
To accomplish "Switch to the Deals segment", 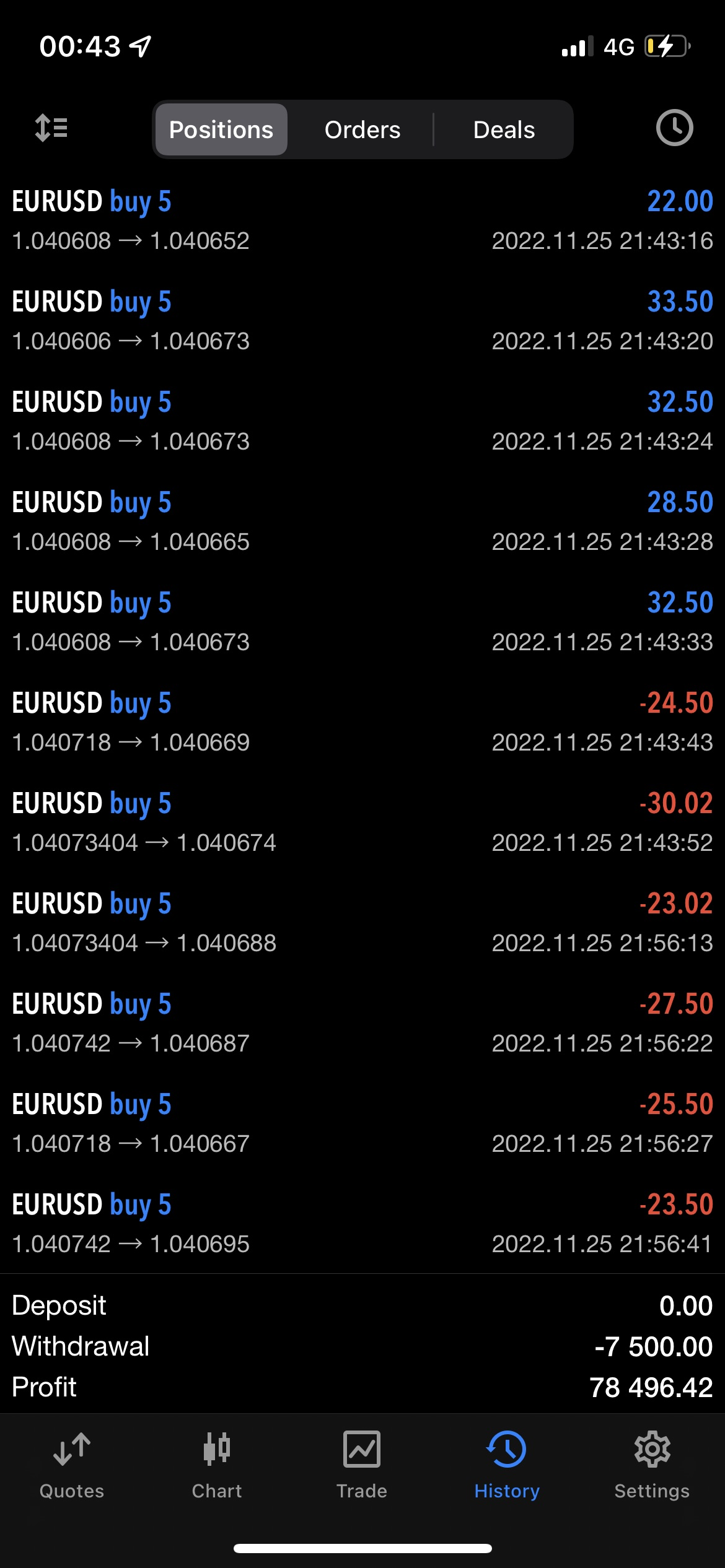I will point(504,129).
